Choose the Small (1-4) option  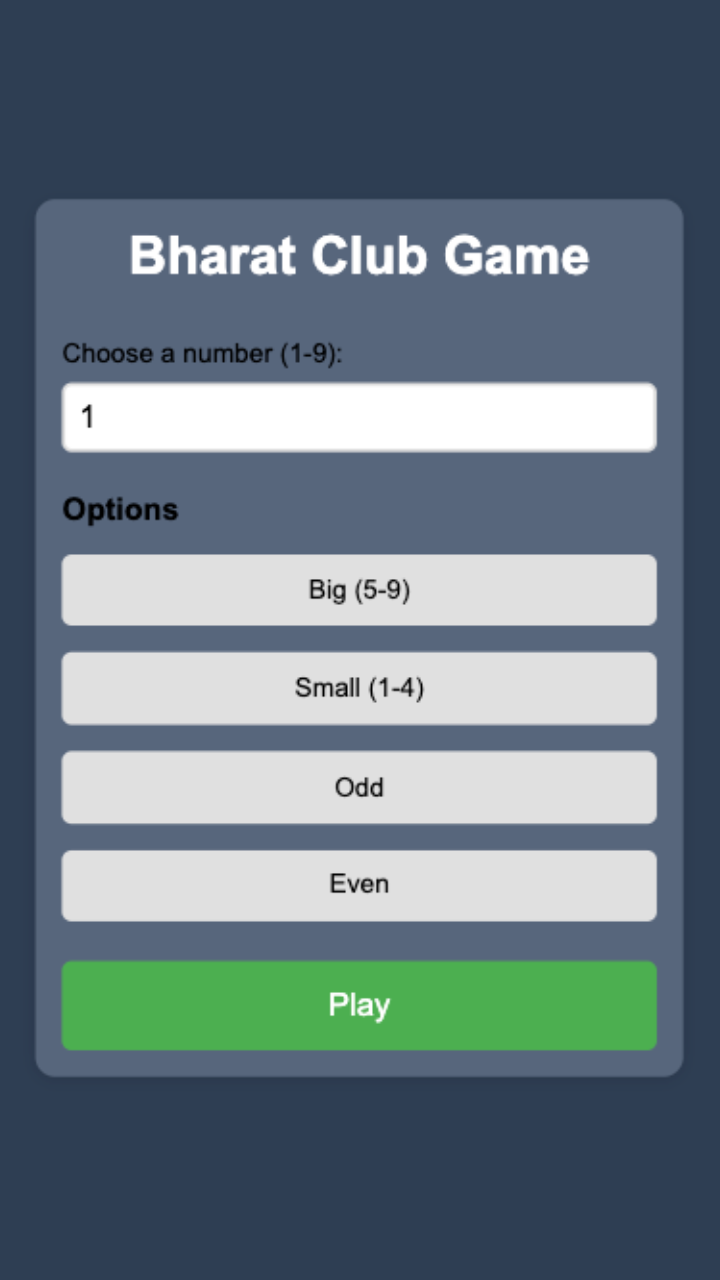coord(359,688)
